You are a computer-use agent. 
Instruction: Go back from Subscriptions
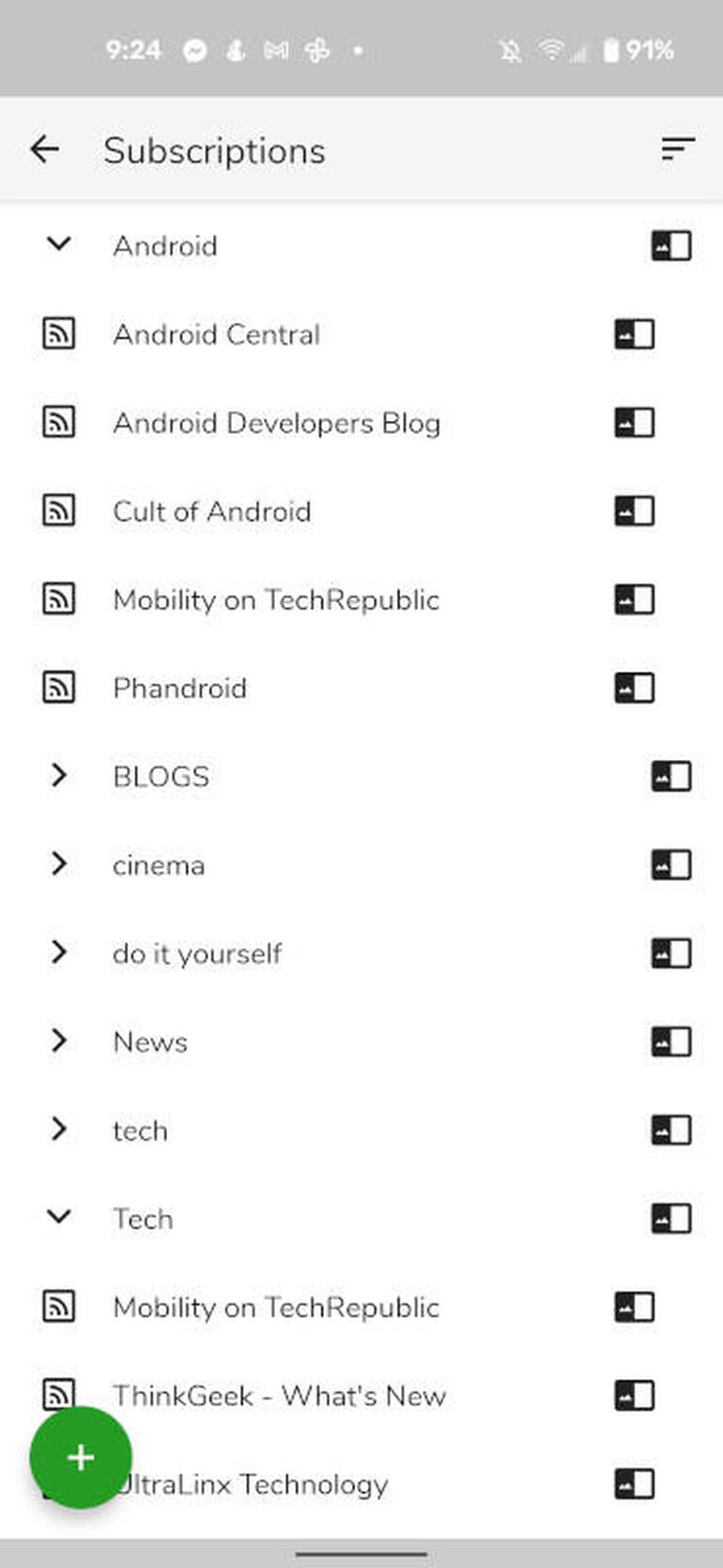(x=44, y=149)
